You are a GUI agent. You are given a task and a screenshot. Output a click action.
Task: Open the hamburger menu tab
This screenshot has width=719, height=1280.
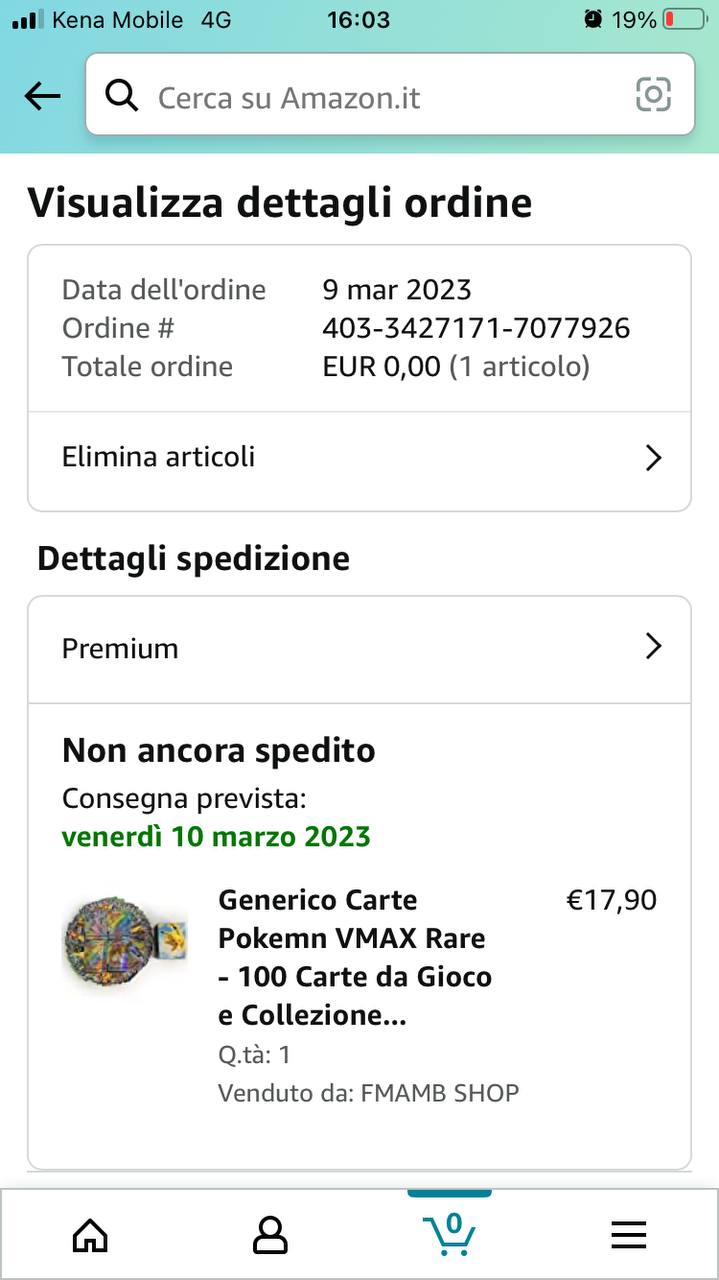pos(629,1236)
